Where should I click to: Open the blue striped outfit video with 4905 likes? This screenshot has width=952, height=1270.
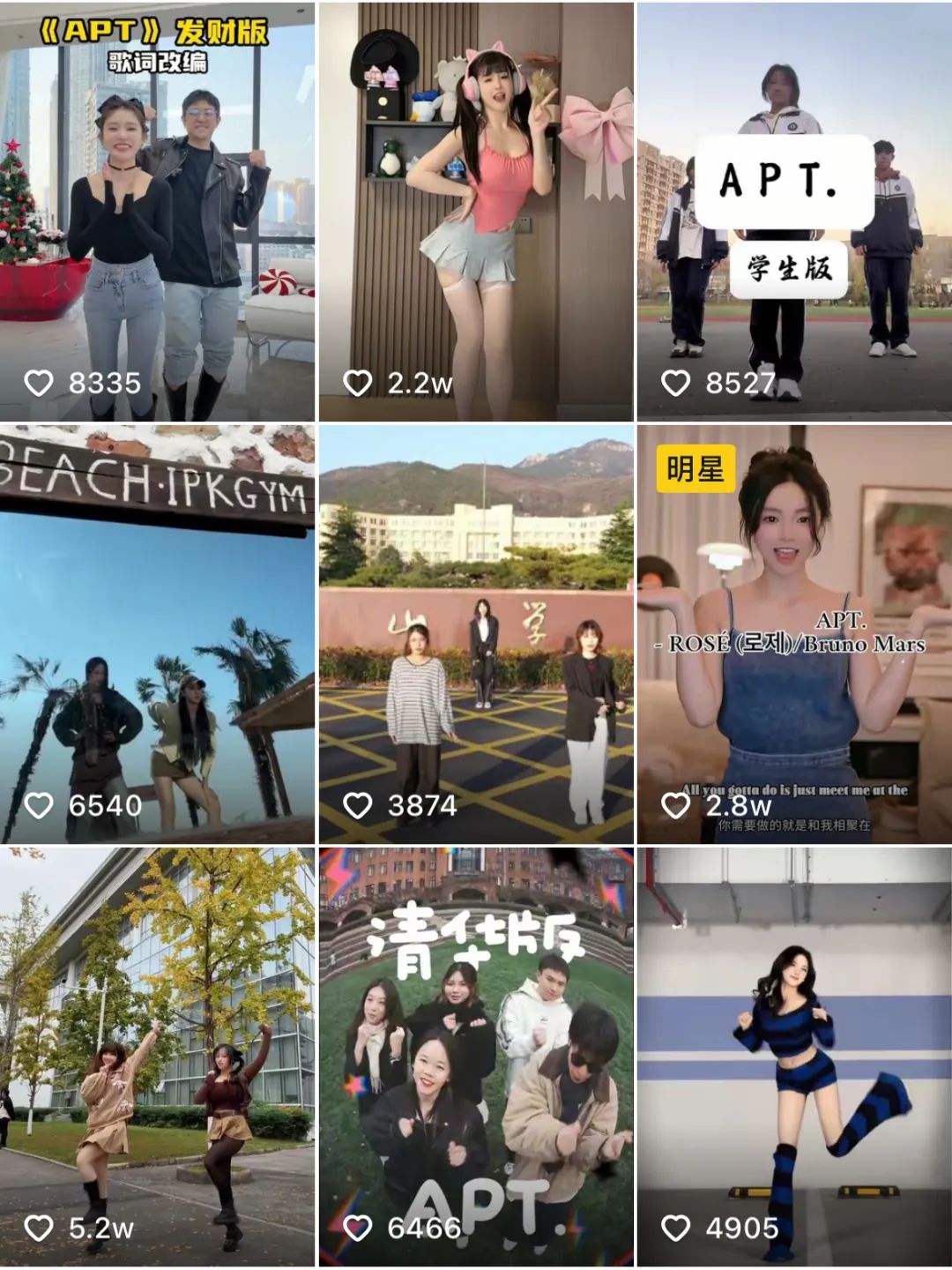[x=794, y=1057]
